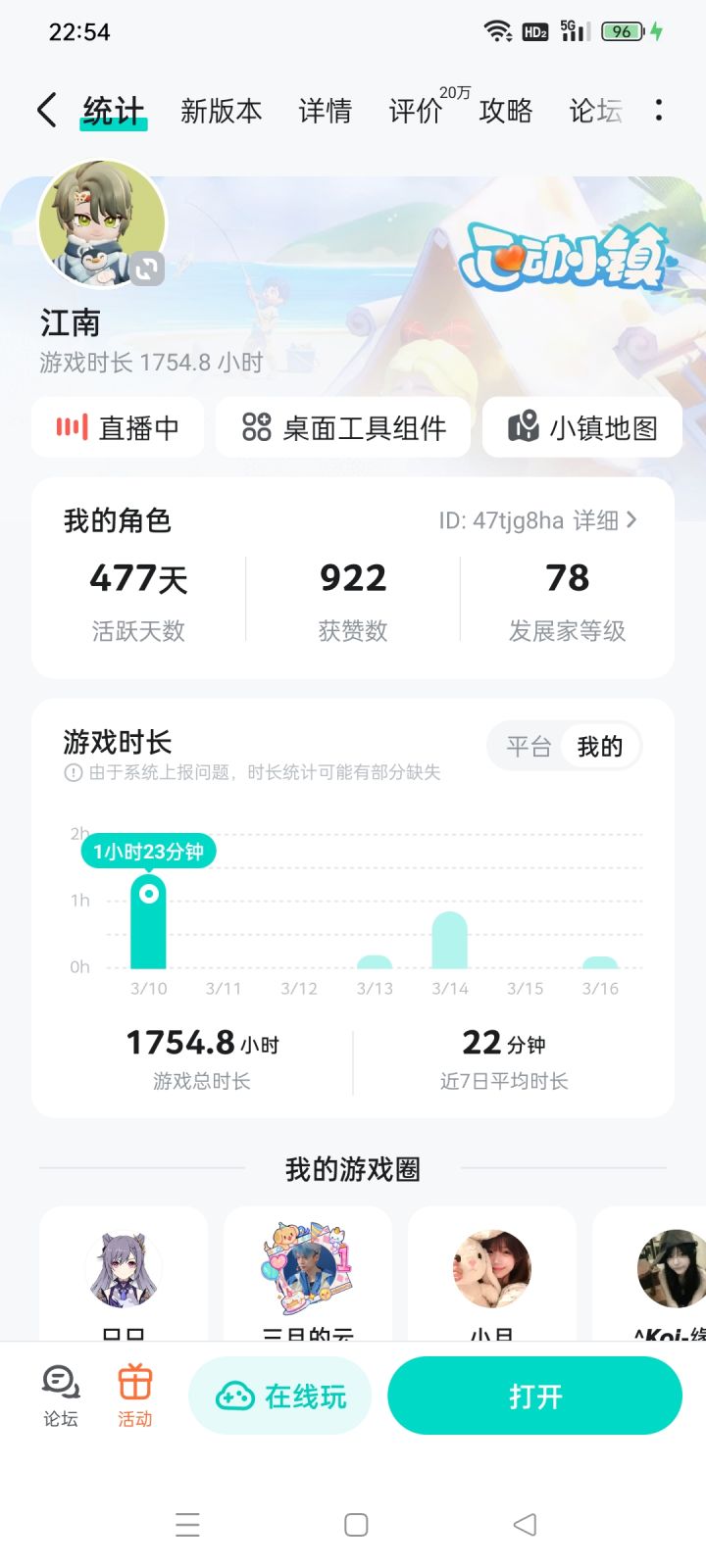
Task: Tap the info icon beside the playtime disclaimer
Action: point(75,773)
